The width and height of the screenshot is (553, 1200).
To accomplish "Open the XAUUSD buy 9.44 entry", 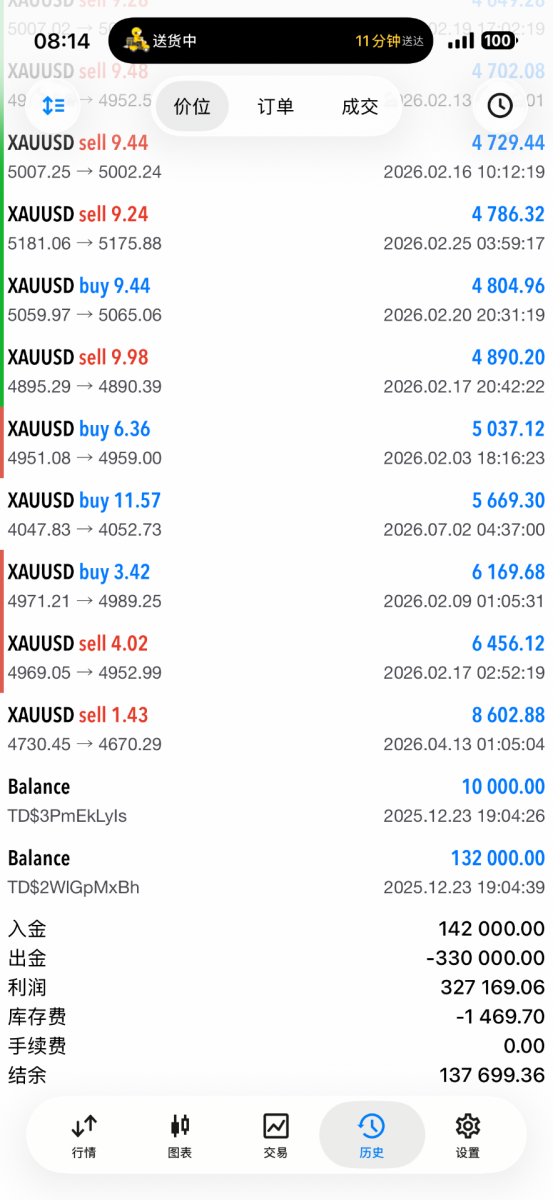I will 276,300.
